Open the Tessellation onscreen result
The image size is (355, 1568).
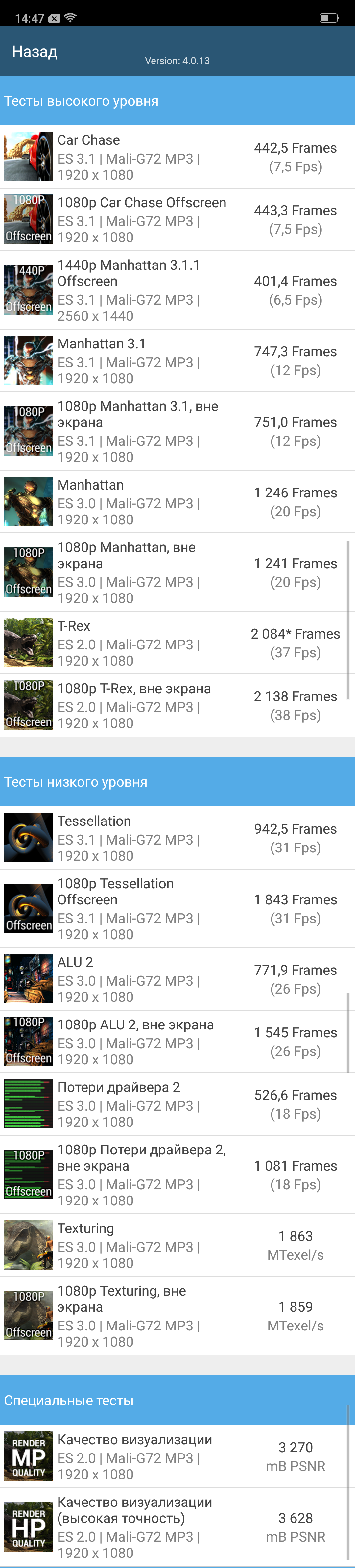click(x=177, y=838)
